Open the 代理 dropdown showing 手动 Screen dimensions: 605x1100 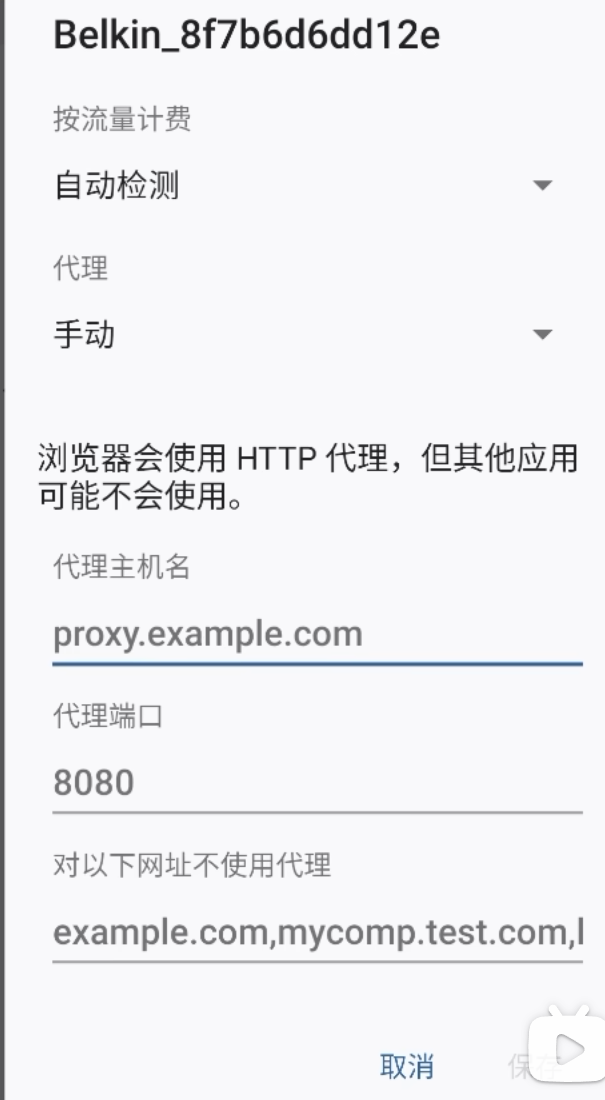(304, 334)
